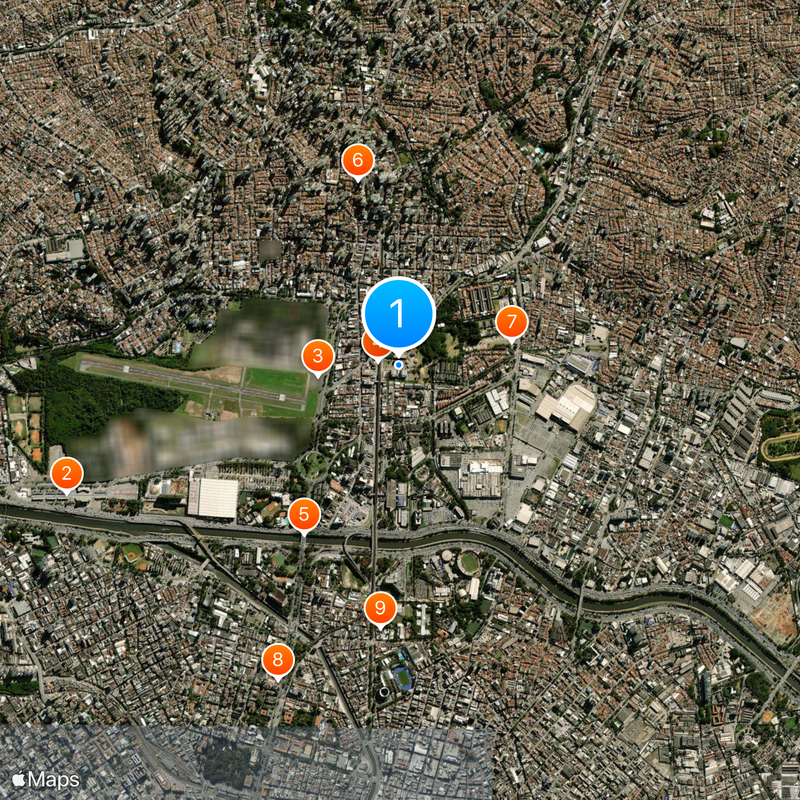Select the large blue pin numbered 1
The height and width of the screenshot is (800, 800).
399,314
